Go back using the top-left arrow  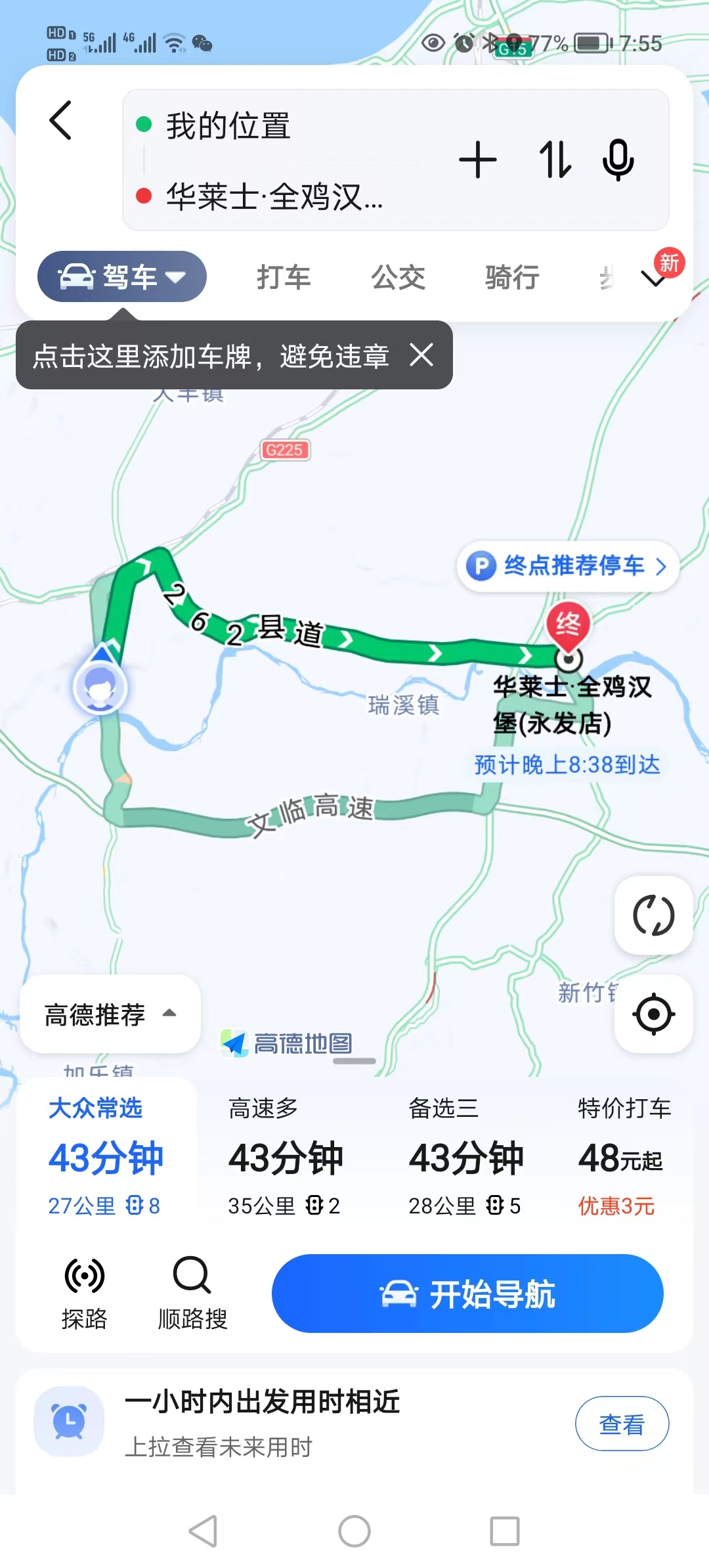tap(60, 121)
